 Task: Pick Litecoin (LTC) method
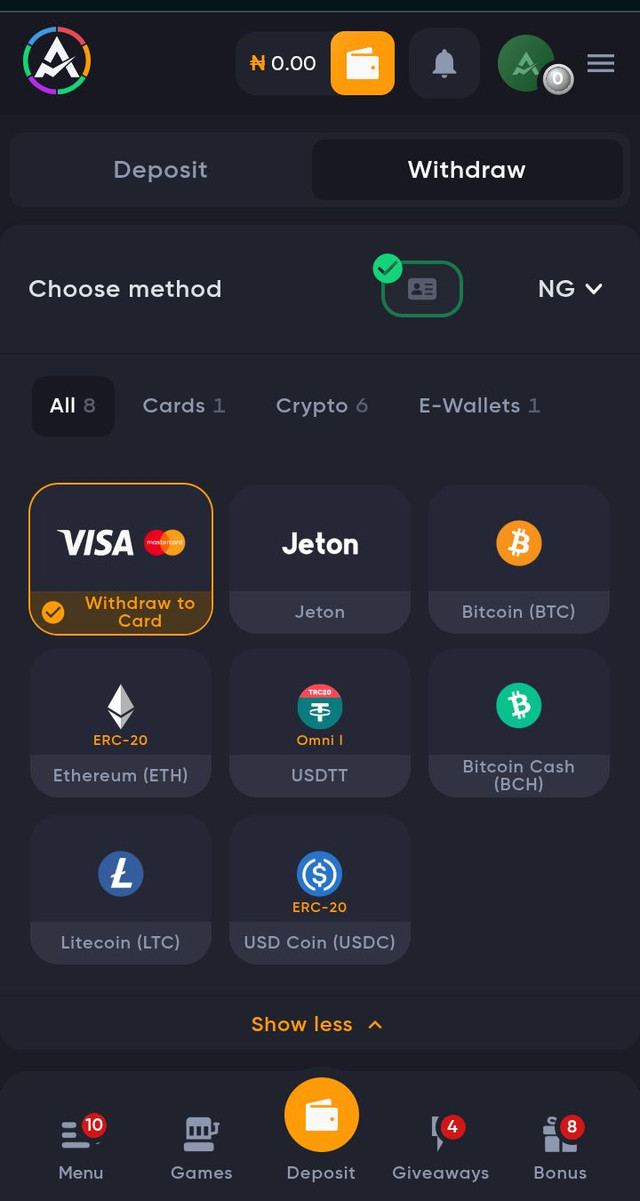pos(121,890)
